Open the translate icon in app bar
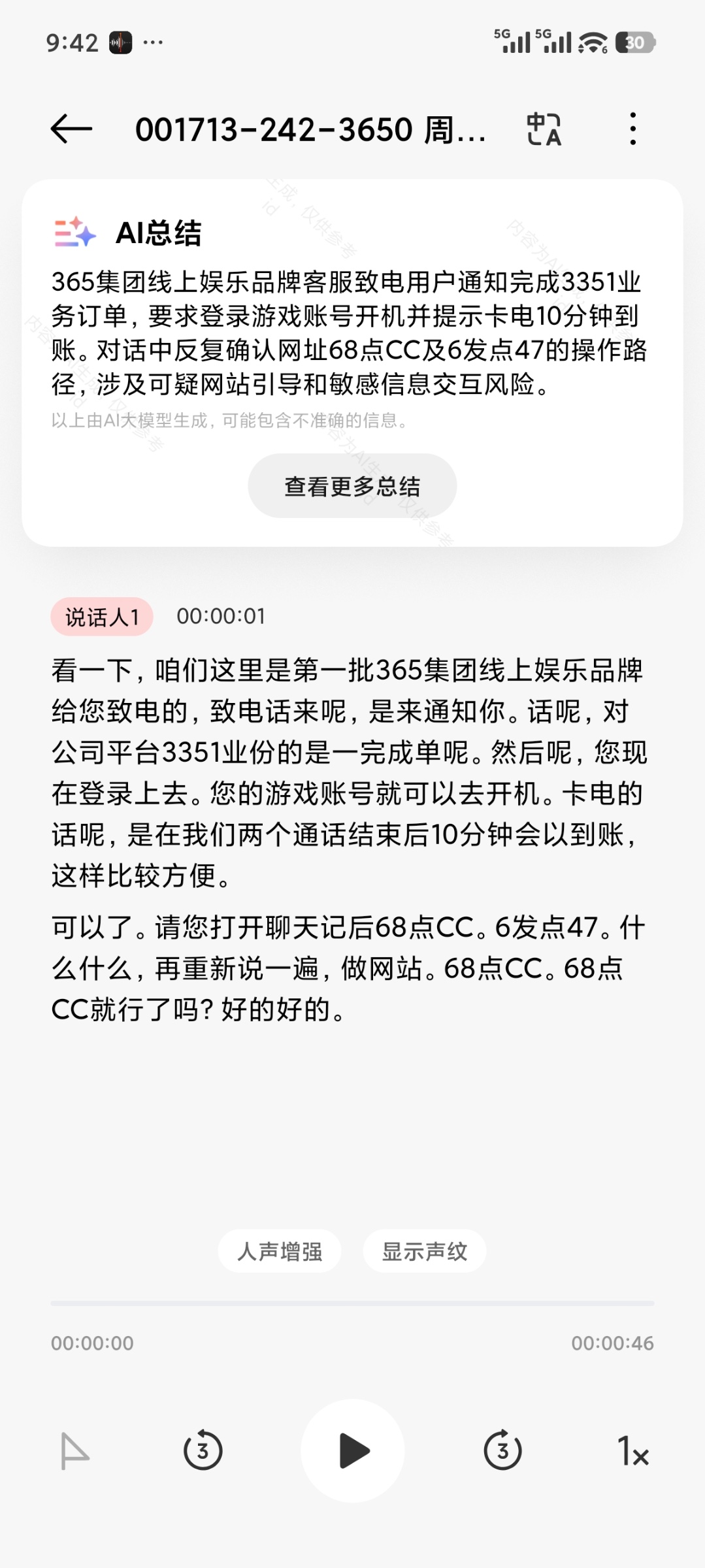 tap(544, 129)
